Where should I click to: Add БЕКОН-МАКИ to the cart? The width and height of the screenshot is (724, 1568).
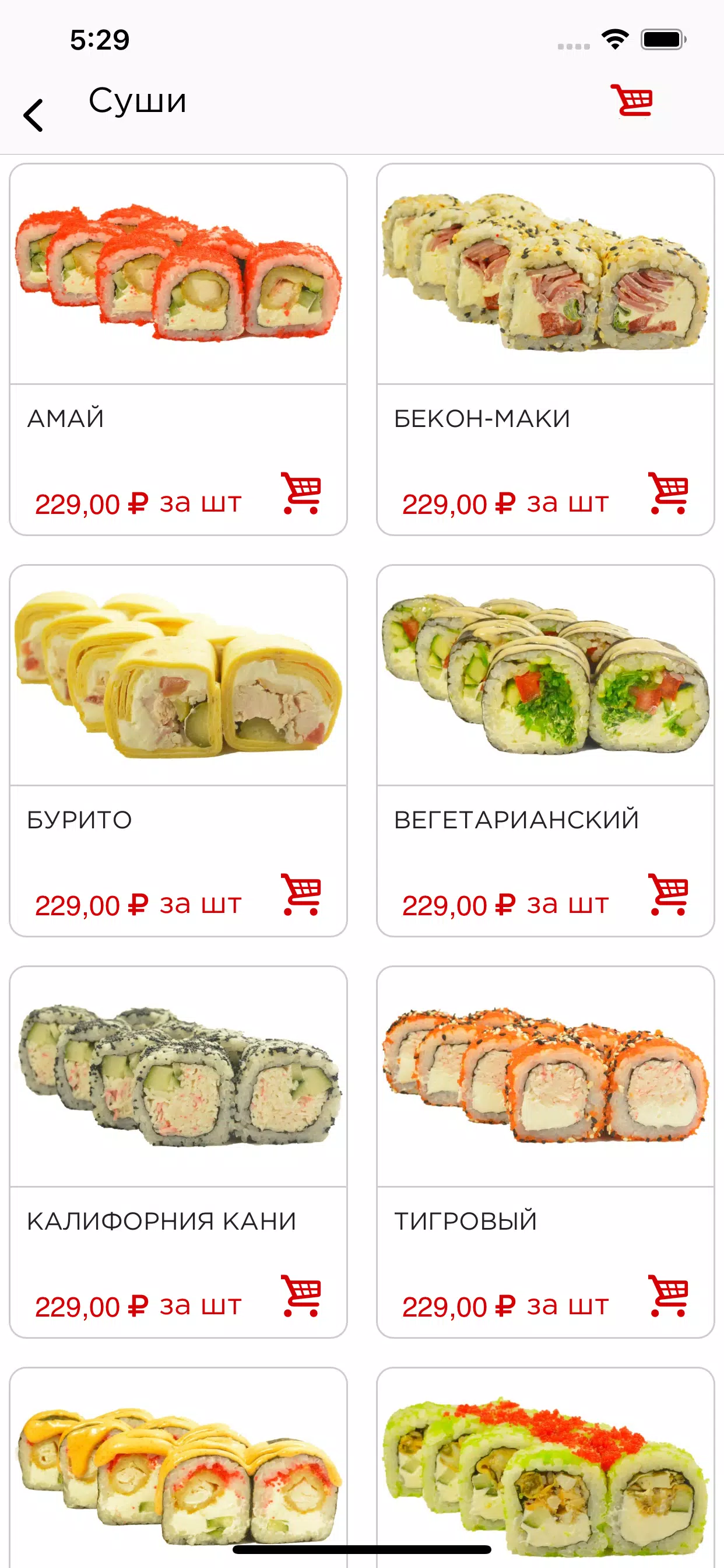click(x=668, y=494)
